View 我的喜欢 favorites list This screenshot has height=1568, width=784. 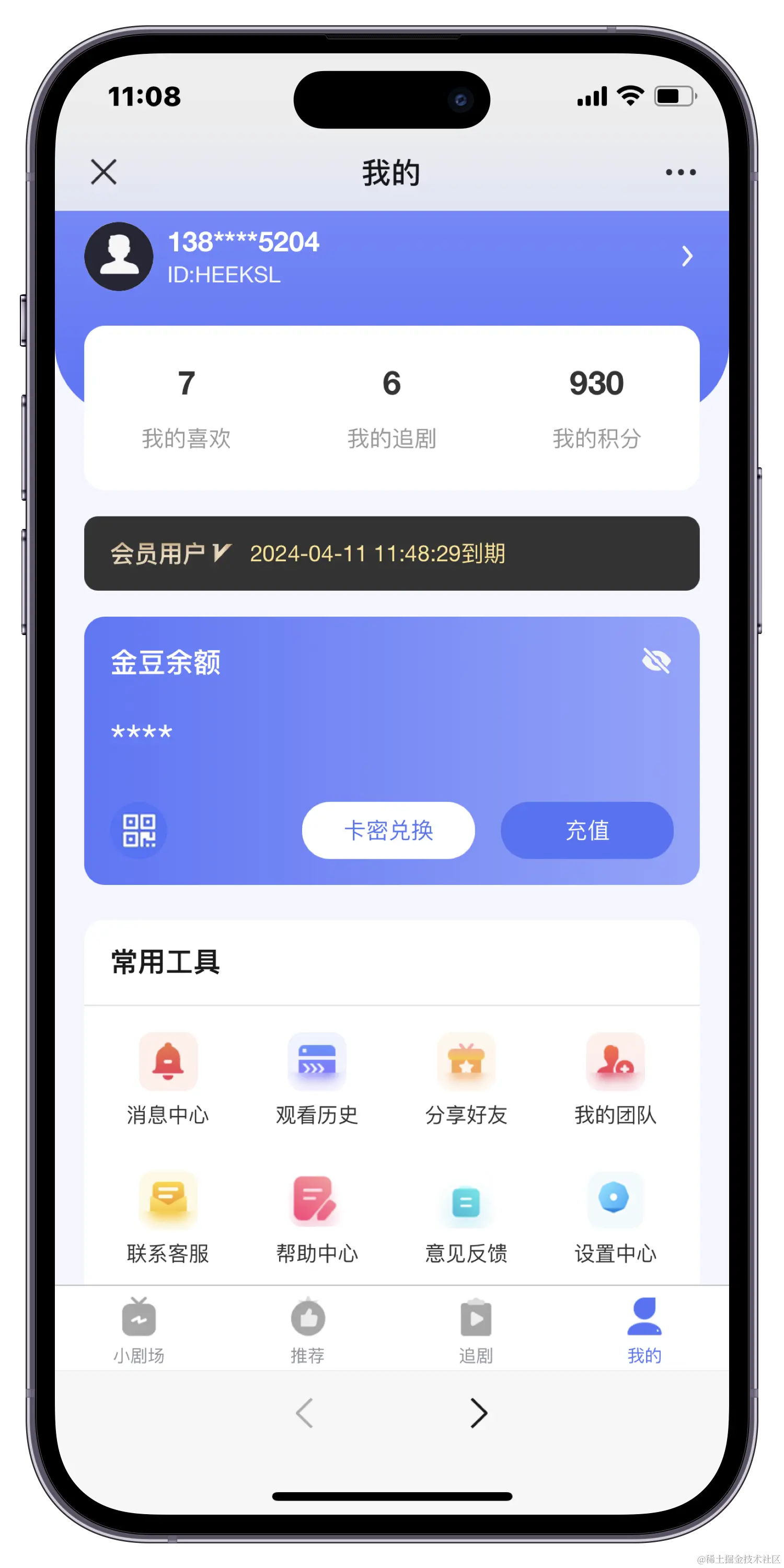(186, 407)
